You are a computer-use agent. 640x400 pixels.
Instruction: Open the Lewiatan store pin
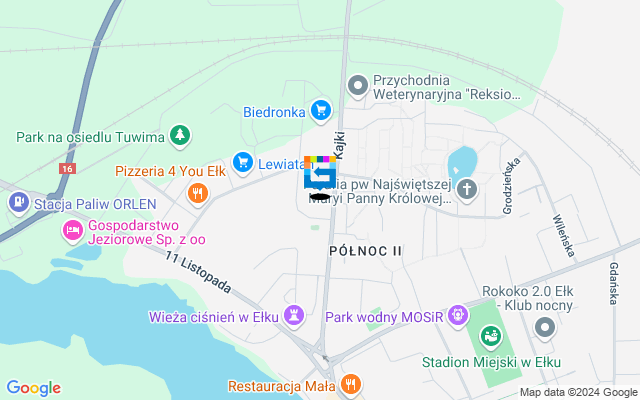242,162
